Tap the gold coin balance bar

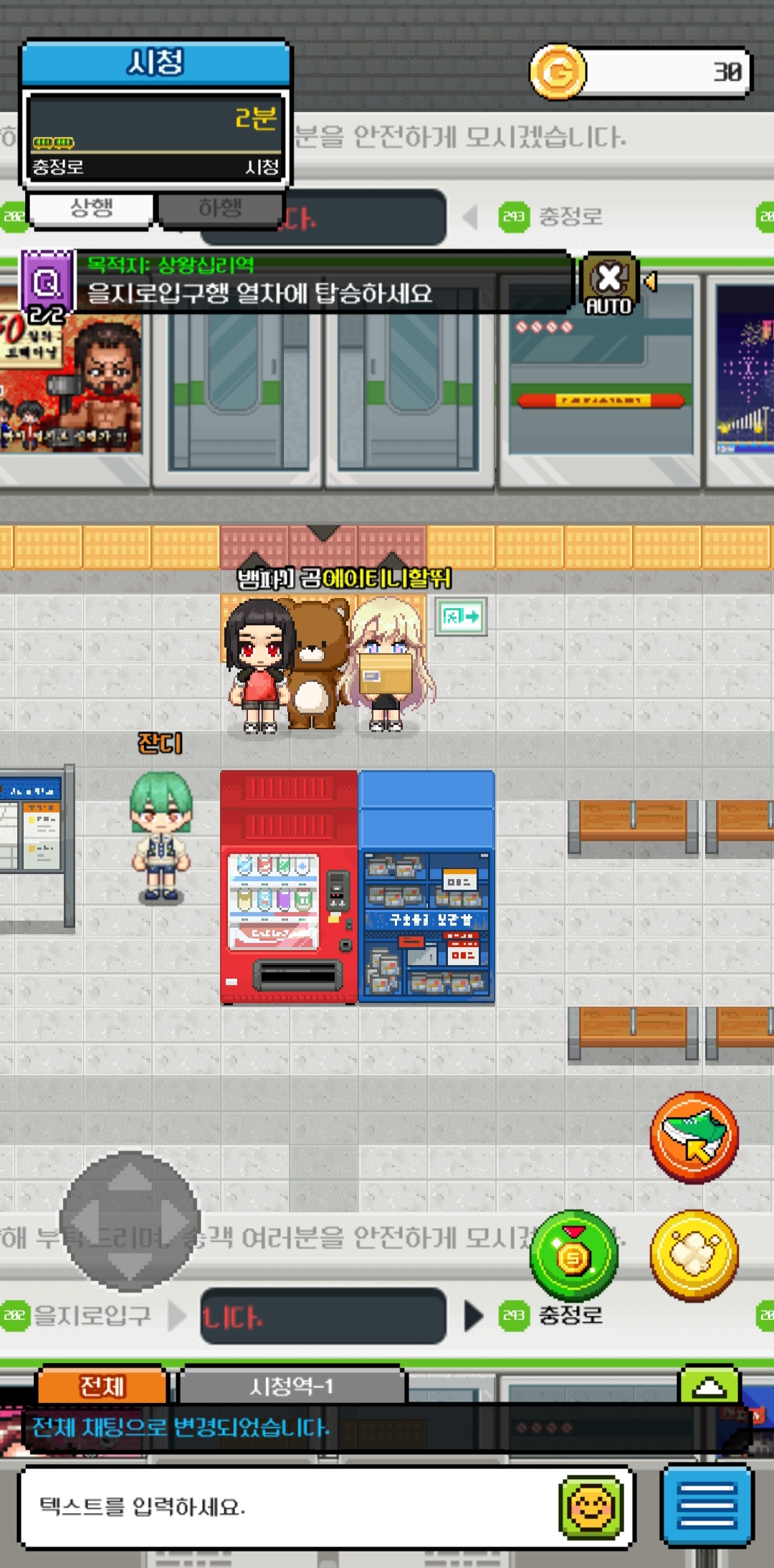[641, 72]
